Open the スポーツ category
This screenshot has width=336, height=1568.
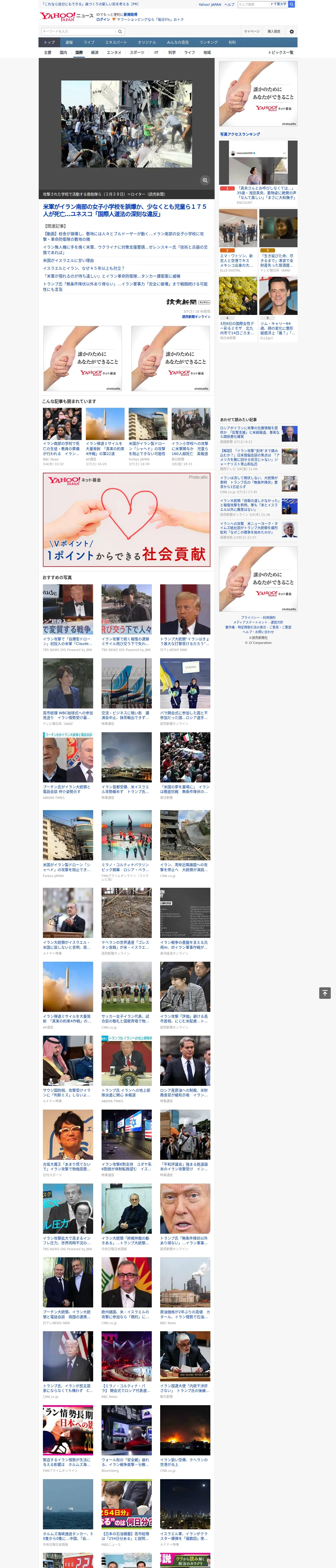tap(137, 52)
